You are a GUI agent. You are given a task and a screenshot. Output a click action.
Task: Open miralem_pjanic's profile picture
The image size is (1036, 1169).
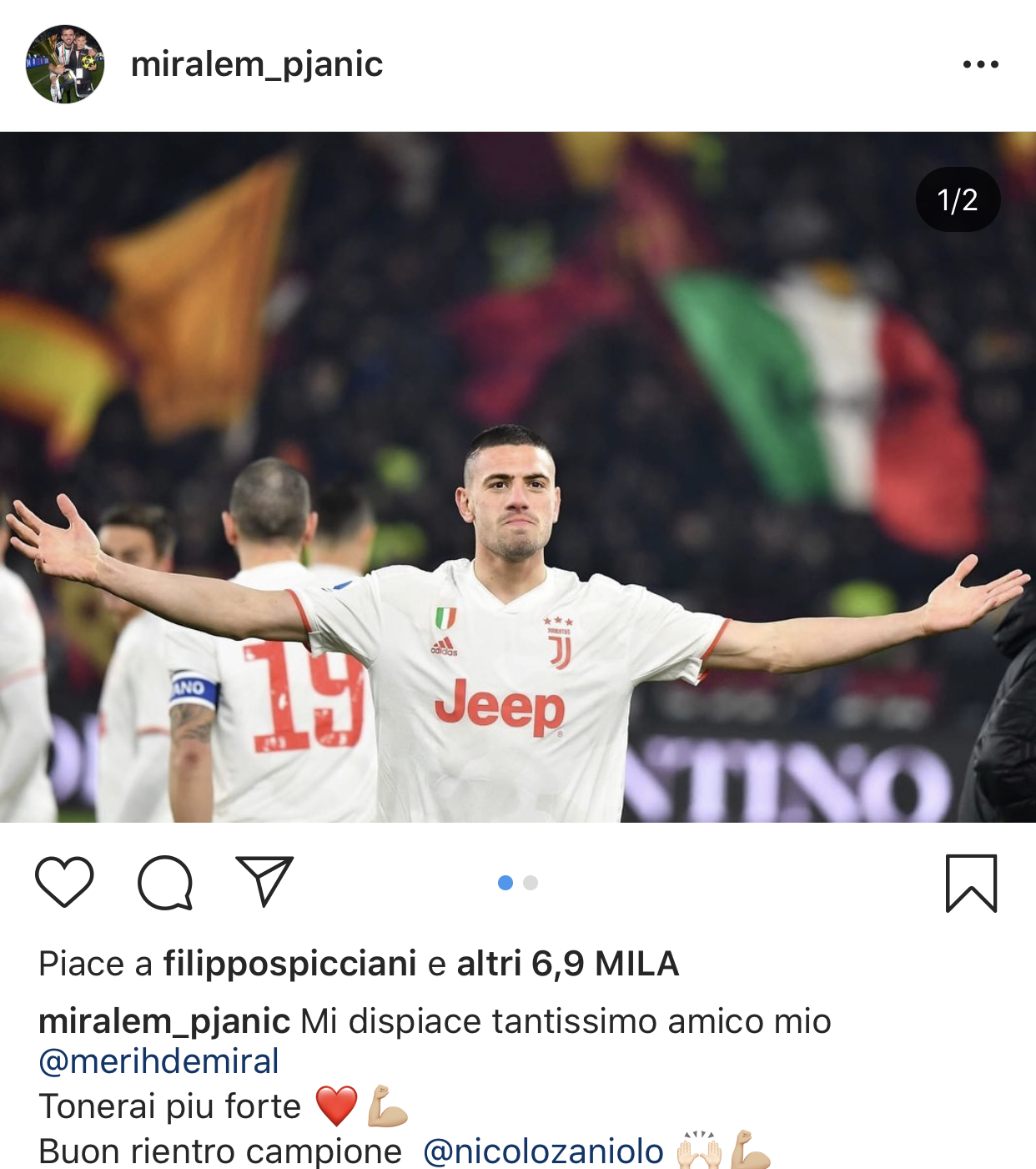[x=65, y=64]
